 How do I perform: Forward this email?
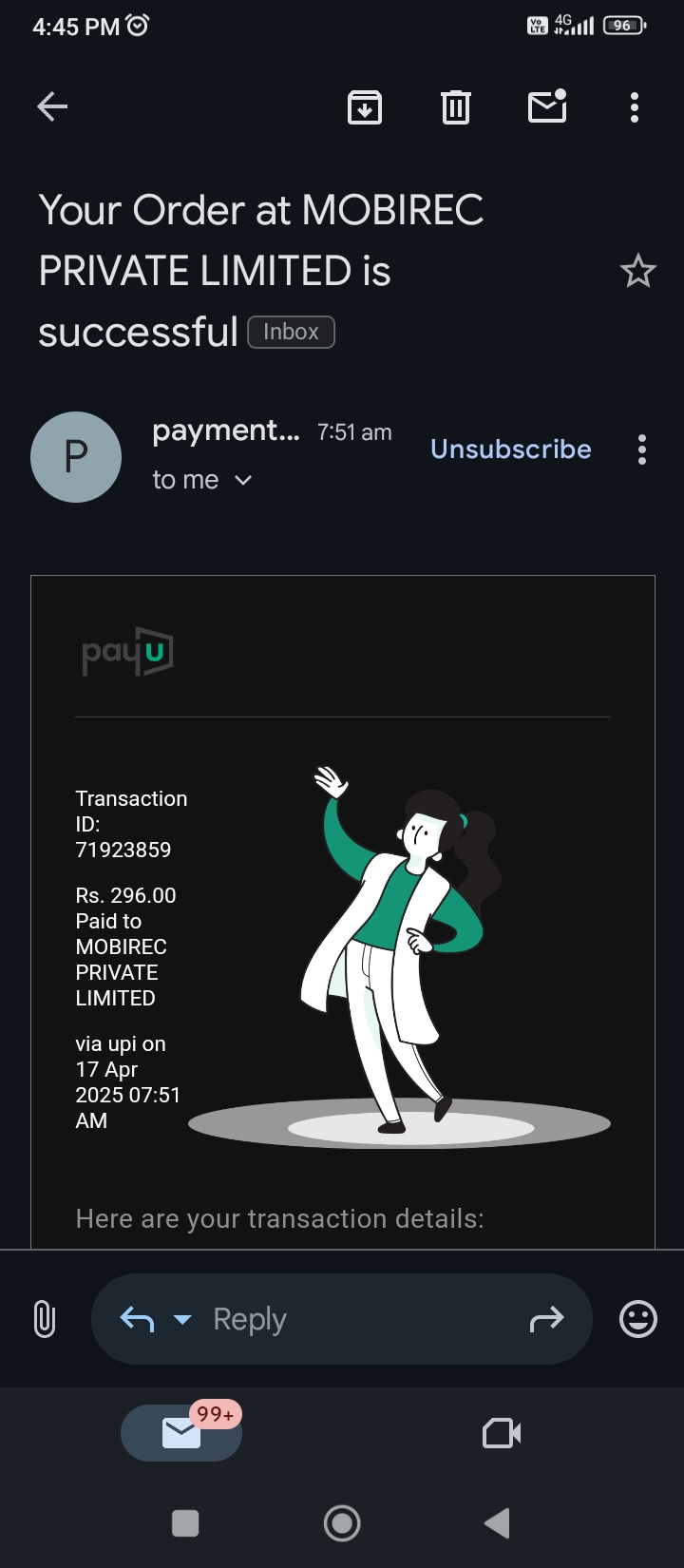(546, 1319)
